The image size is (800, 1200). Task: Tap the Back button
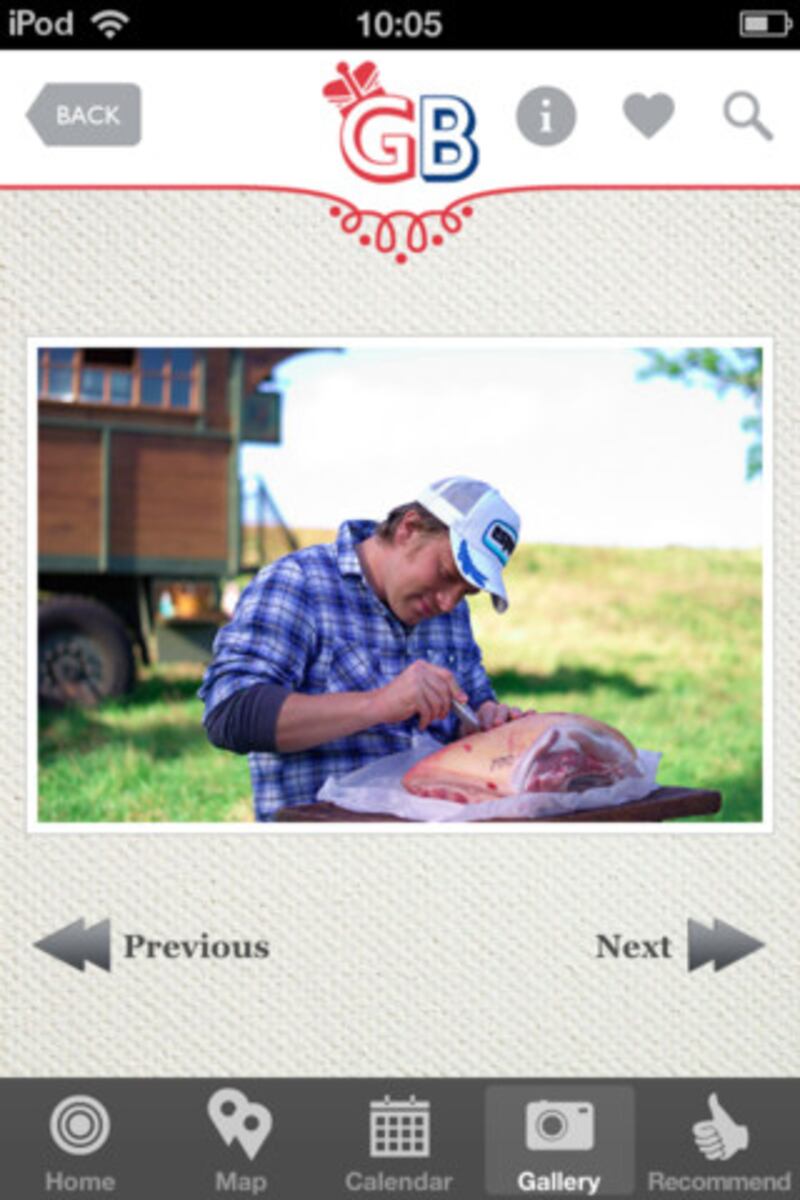tap(85, 115)
